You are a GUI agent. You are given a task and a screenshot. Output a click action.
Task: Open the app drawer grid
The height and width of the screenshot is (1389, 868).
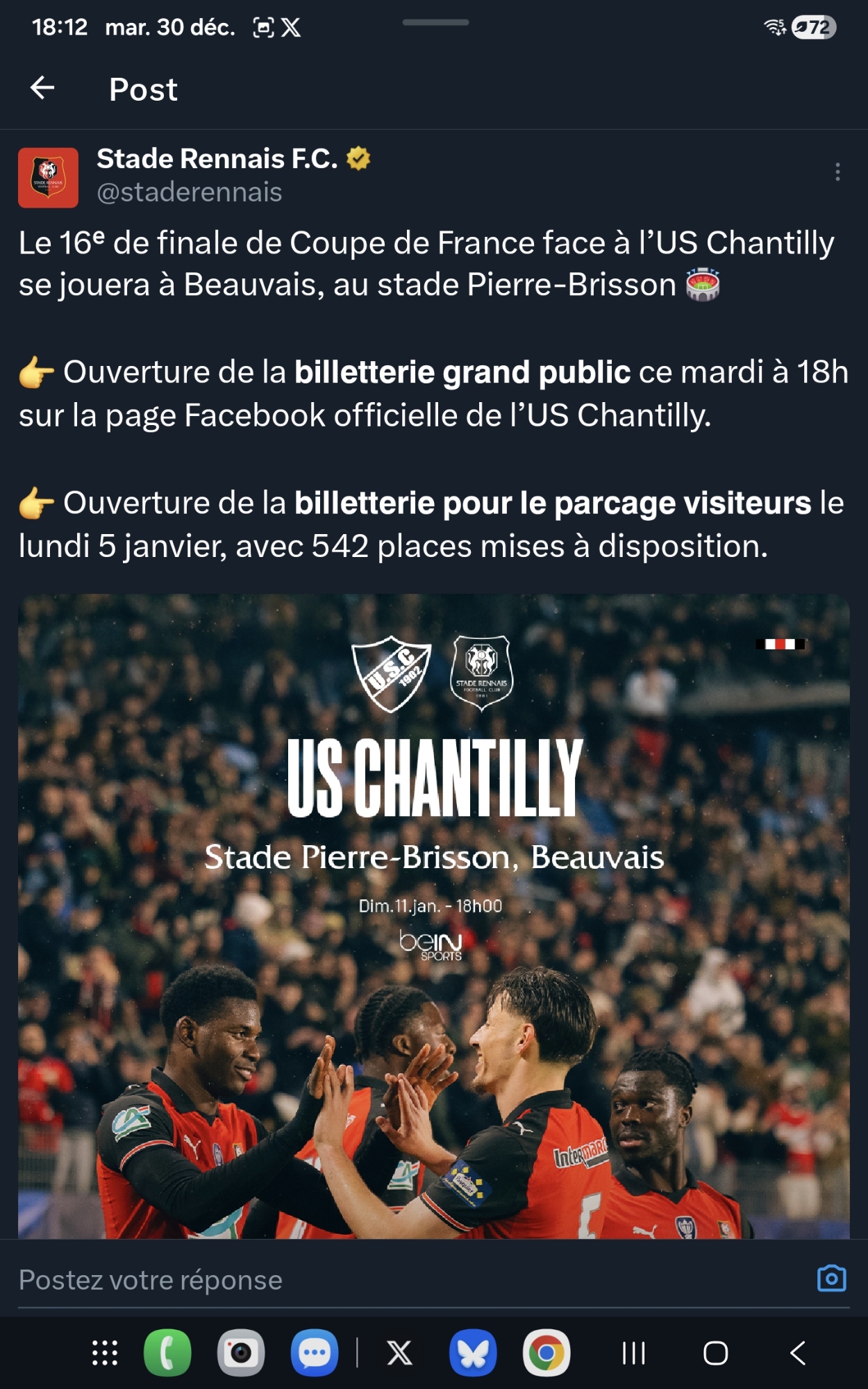pos(105,1353)
